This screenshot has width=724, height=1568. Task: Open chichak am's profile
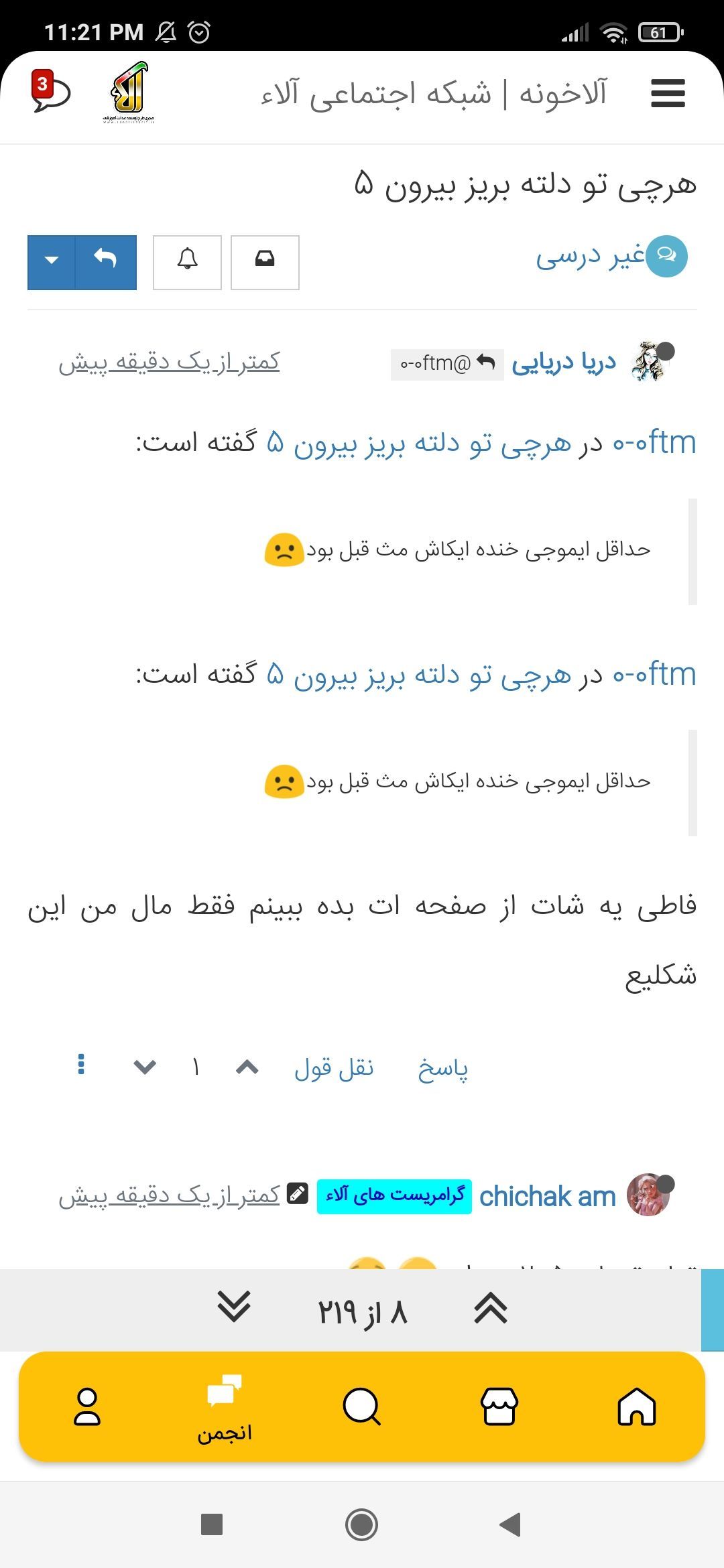547,1196
